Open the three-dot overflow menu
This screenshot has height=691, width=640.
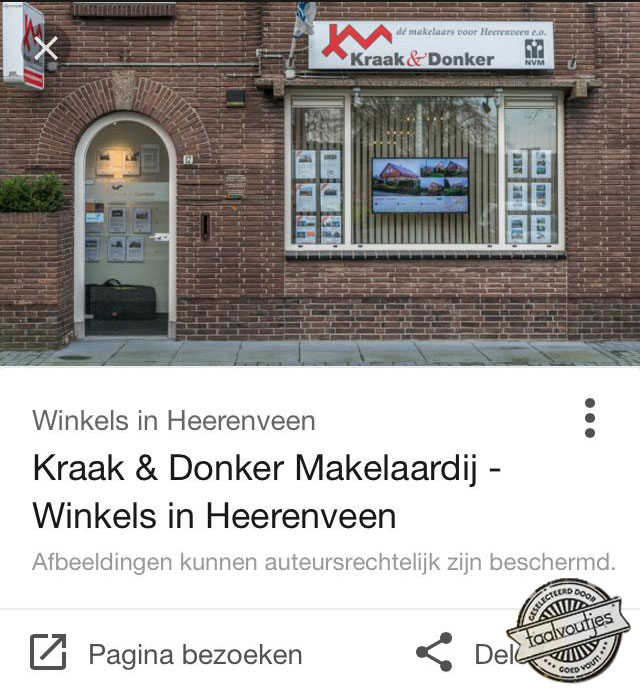coord(590,417)
